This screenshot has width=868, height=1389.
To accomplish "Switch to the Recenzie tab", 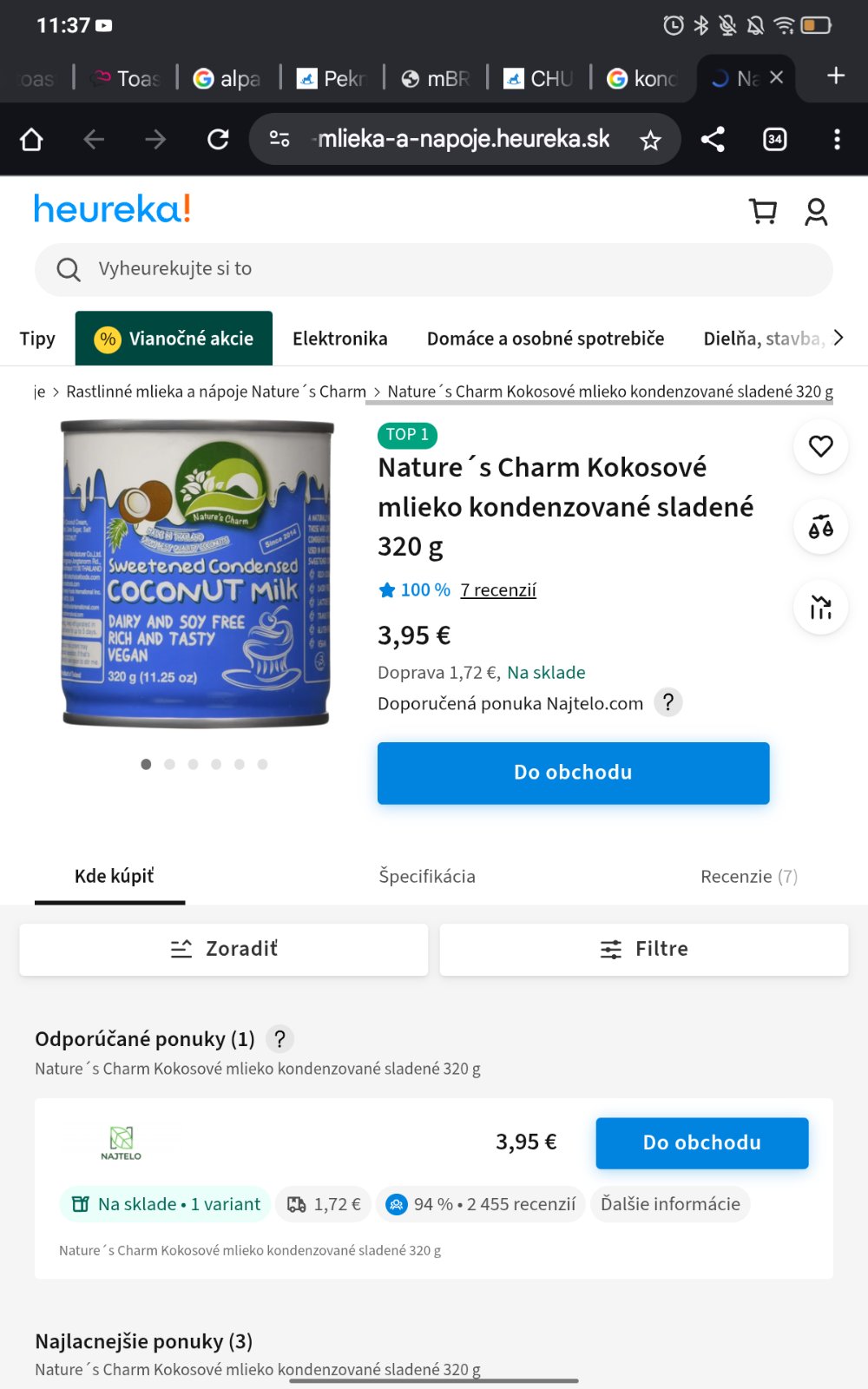I will click(748, 877).
